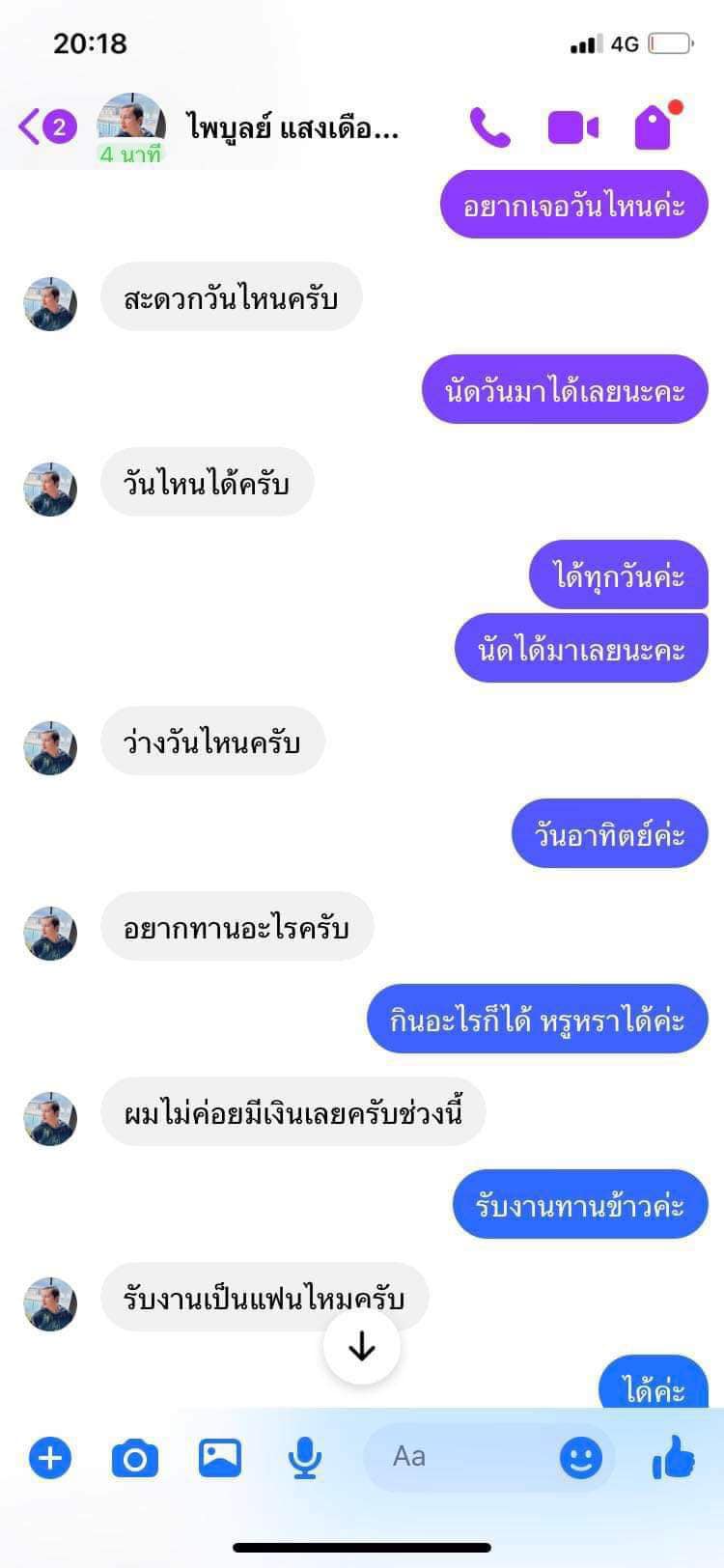
Task: Open the camera
Action: (x=135, y=1457)
